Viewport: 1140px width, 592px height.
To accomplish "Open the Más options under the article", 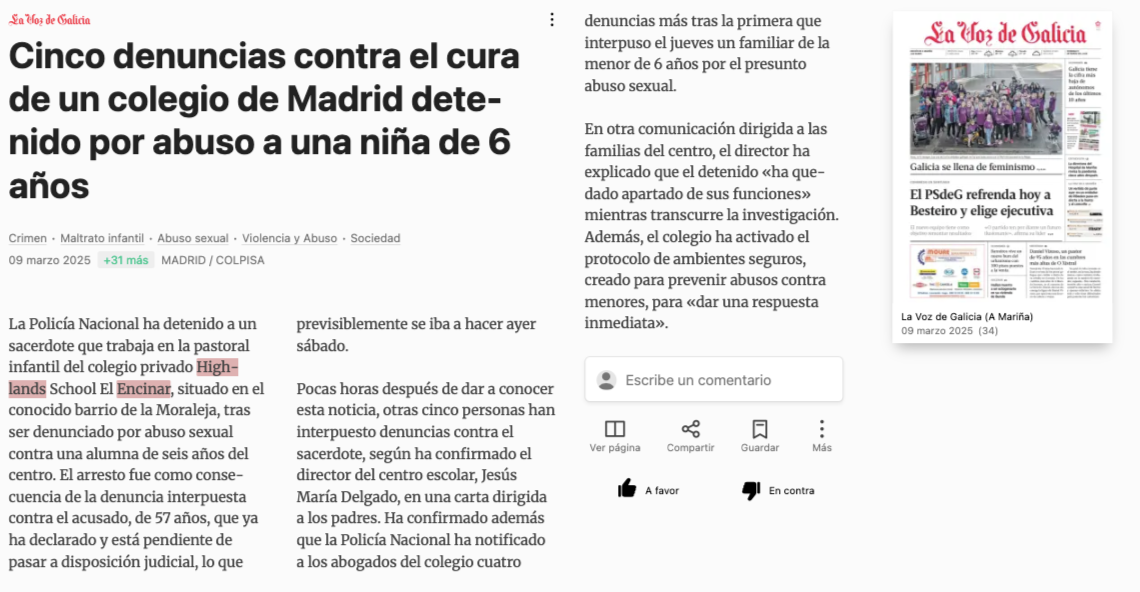I will tap(822, 436).
